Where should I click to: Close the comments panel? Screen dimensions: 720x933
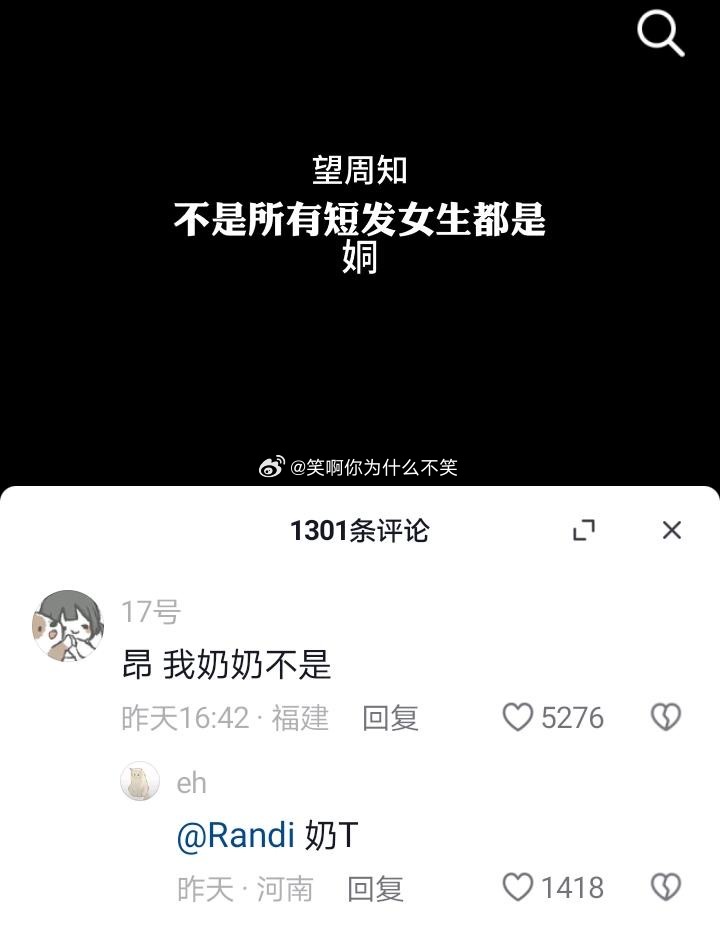point(672,530)
